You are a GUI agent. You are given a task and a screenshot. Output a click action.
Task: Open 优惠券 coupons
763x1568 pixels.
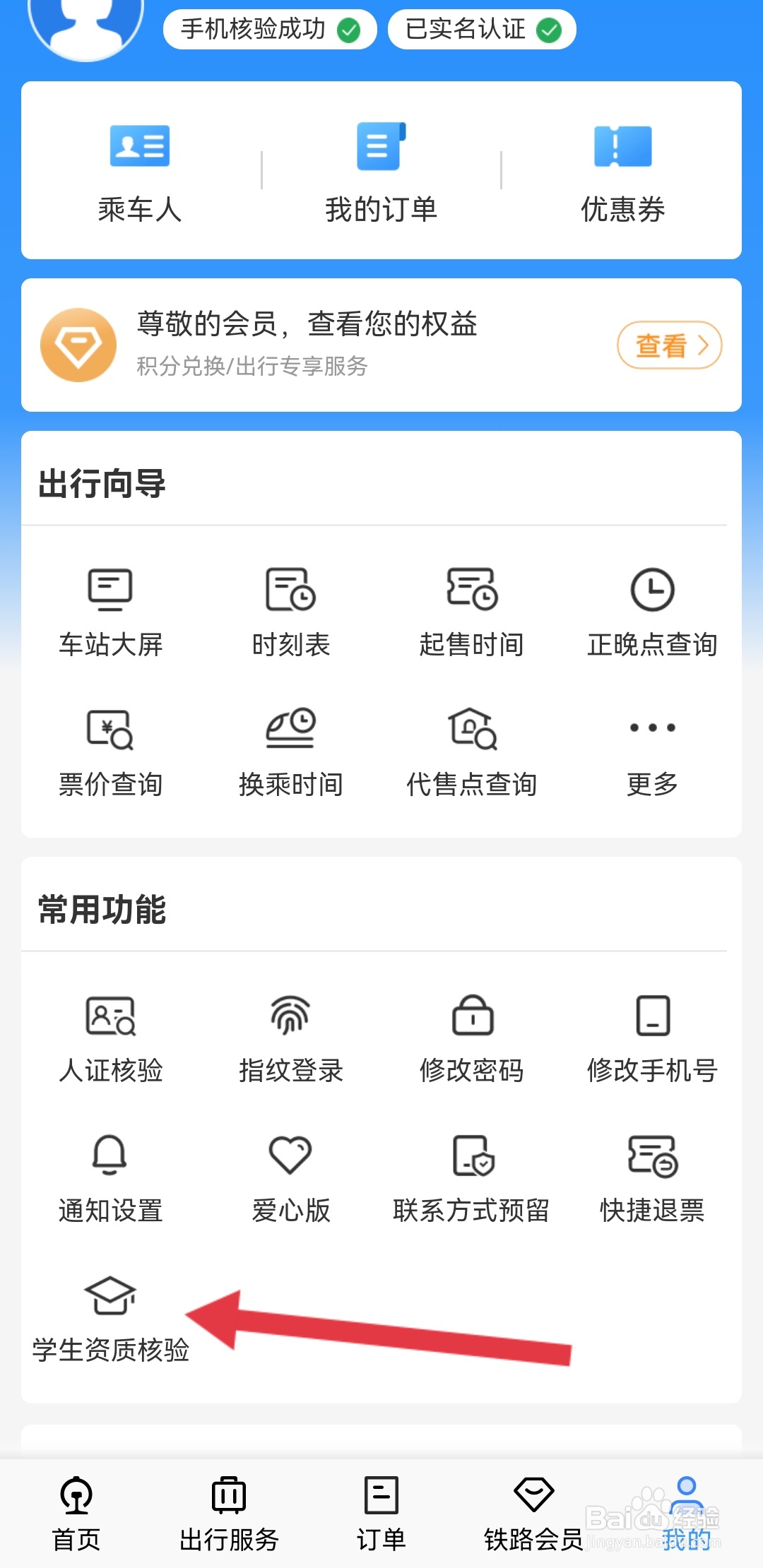pyautogui.click(x=622, y=173)
